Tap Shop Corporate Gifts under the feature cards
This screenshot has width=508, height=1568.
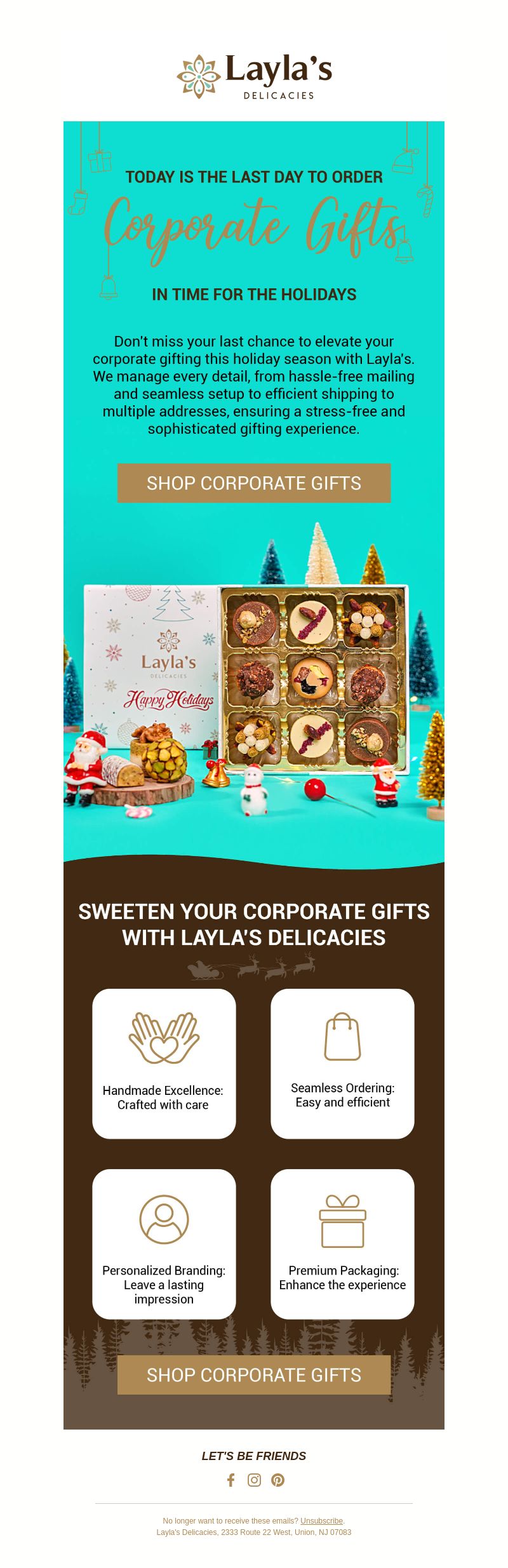click(x=253, y=1375)
